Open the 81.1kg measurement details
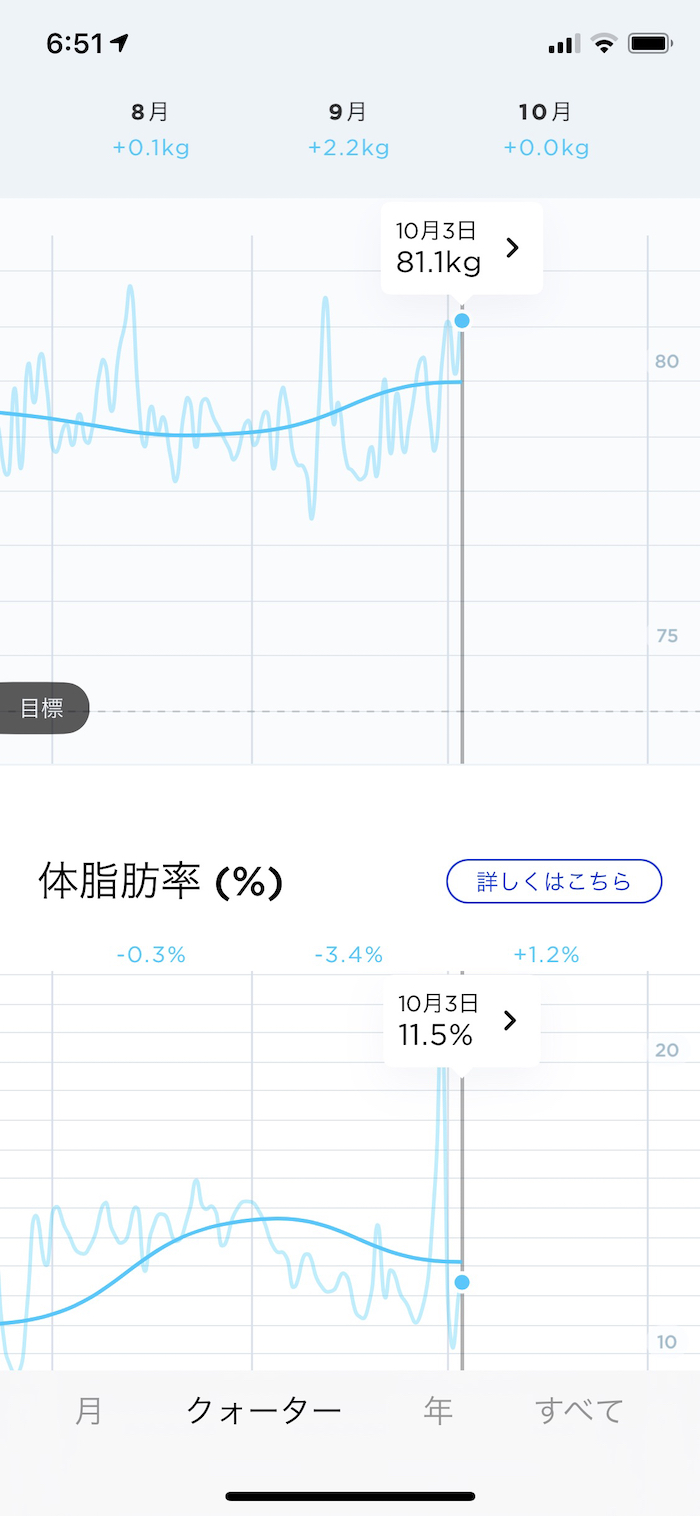The height and width of the screenshot is (1516, 700). click(x=462, y=249)
